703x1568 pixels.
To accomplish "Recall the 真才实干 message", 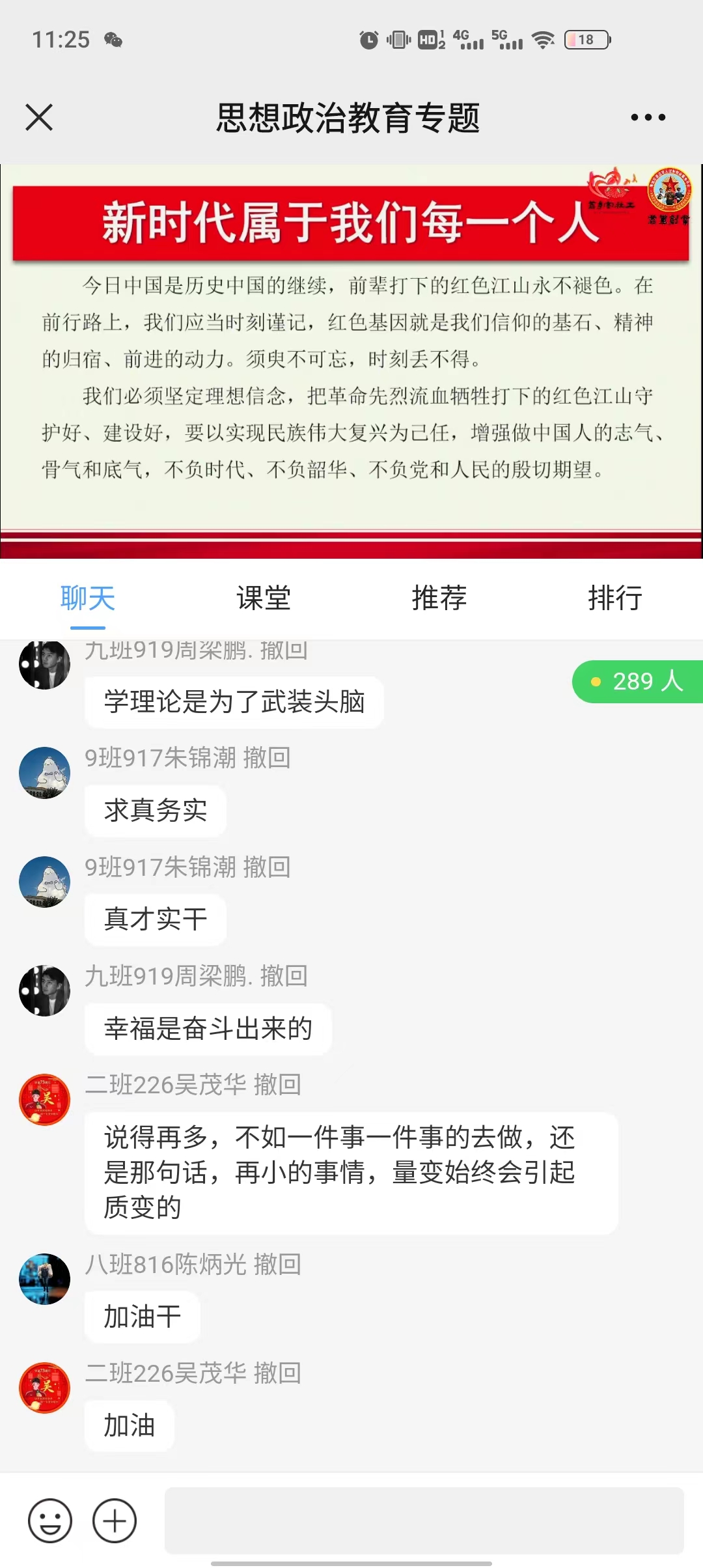I will click(x=267, y=867).
